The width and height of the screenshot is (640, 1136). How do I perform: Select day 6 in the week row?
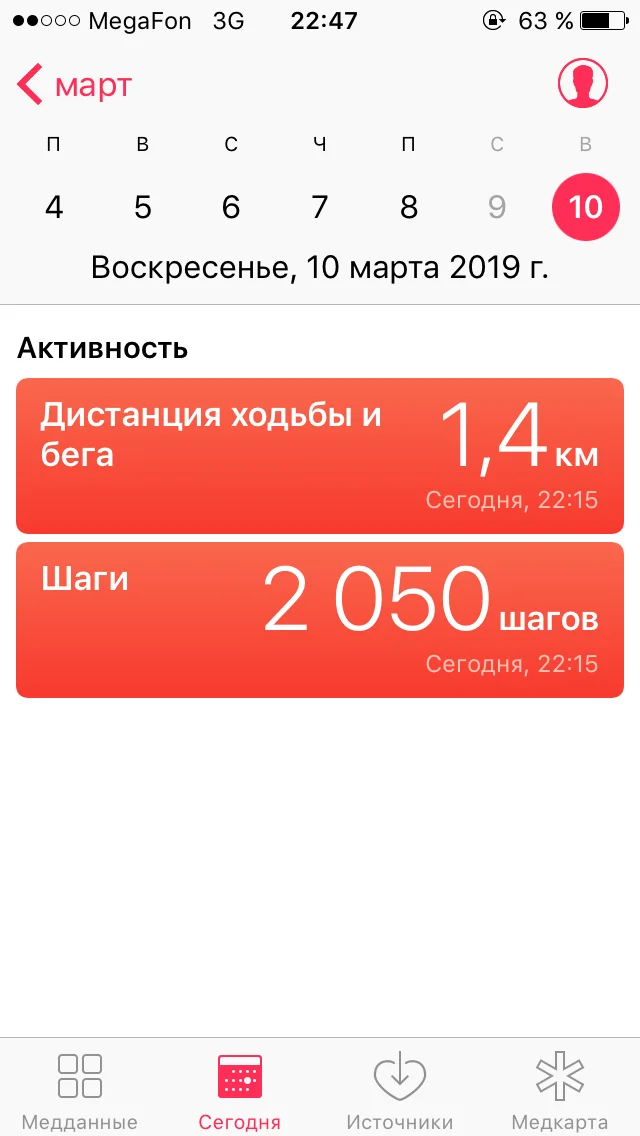point(231,207)
